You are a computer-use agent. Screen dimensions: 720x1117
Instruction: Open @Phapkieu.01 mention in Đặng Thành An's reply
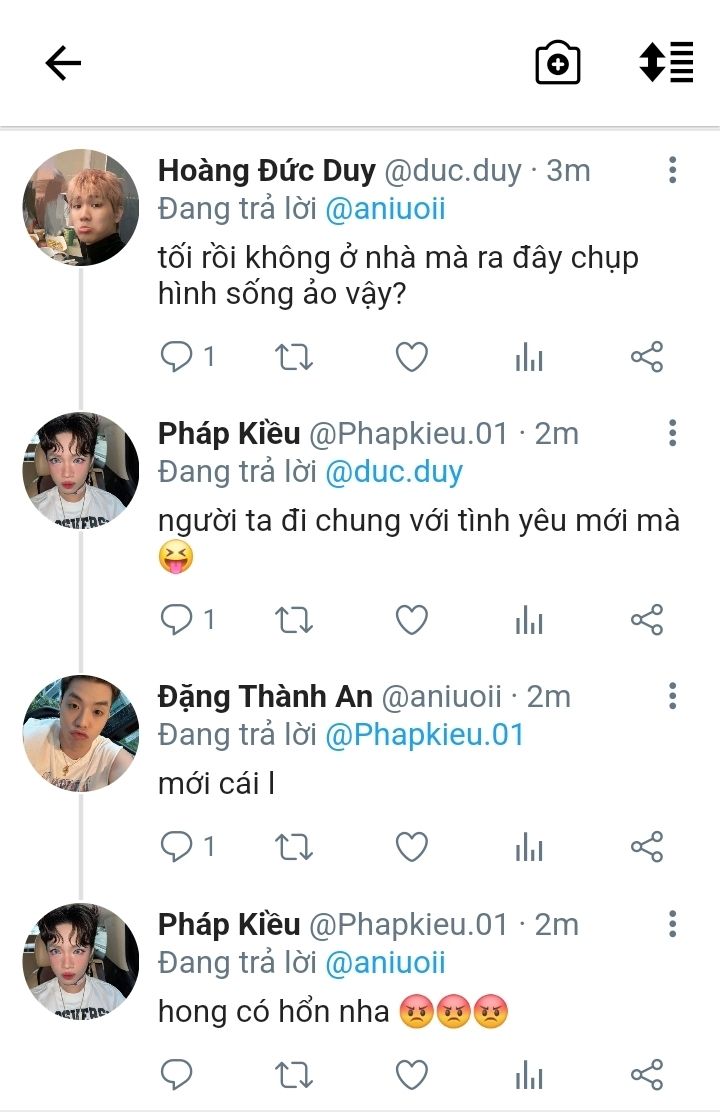pyautogui.click(x=425, y=735)
